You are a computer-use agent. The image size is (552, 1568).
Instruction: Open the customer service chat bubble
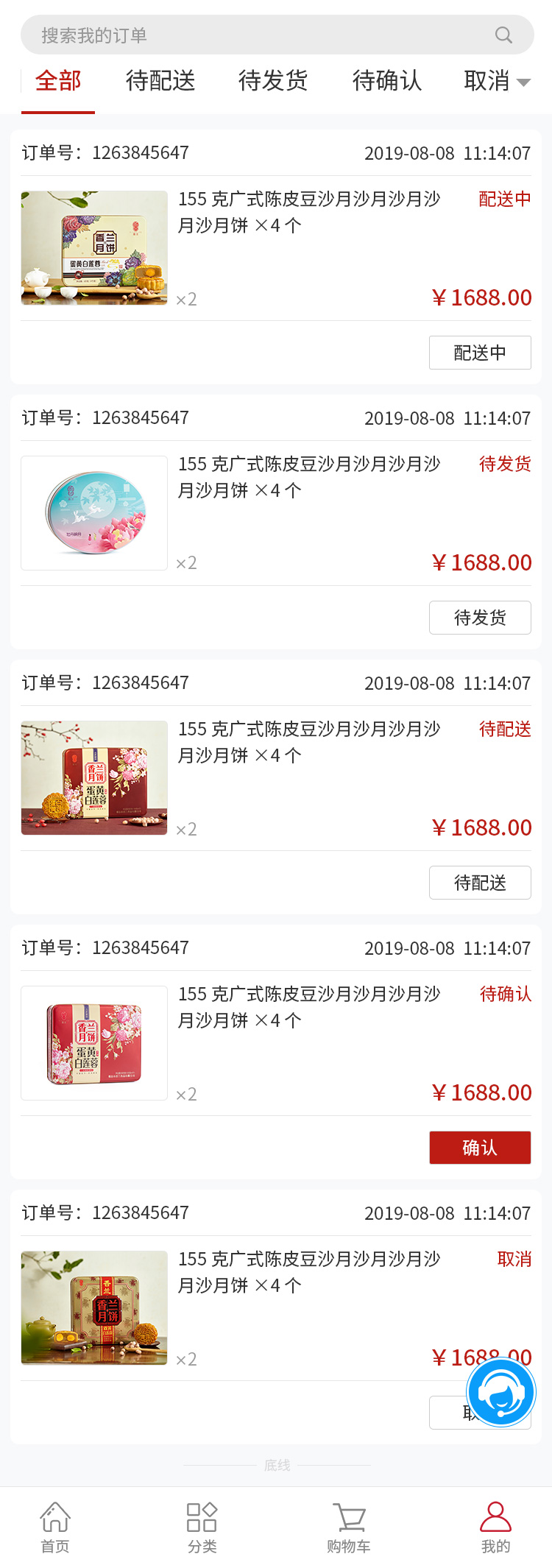pyautogui.click(x=501, y=1392)
